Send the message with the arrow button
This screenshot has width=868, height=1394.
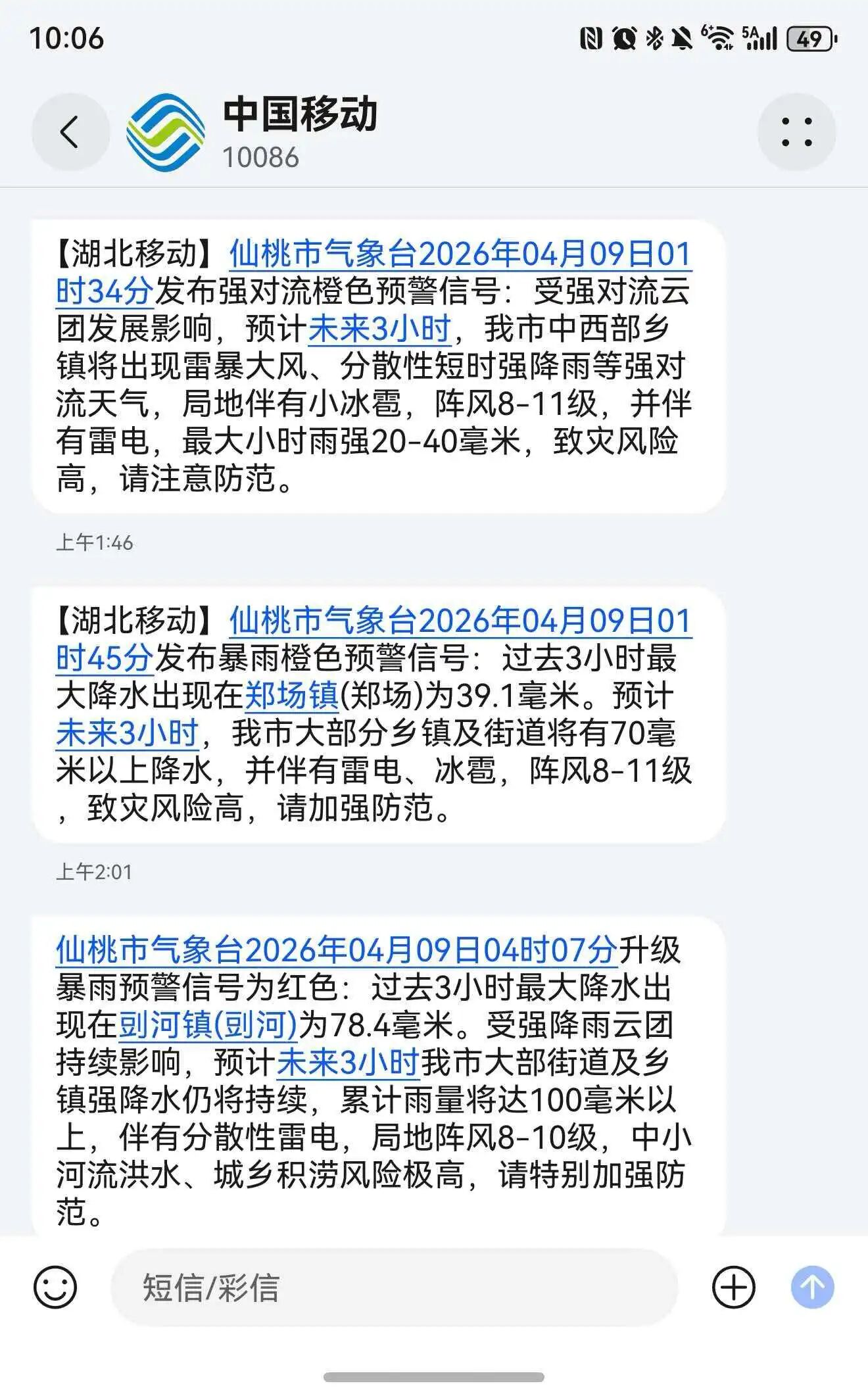click(x=812, y=1287)
